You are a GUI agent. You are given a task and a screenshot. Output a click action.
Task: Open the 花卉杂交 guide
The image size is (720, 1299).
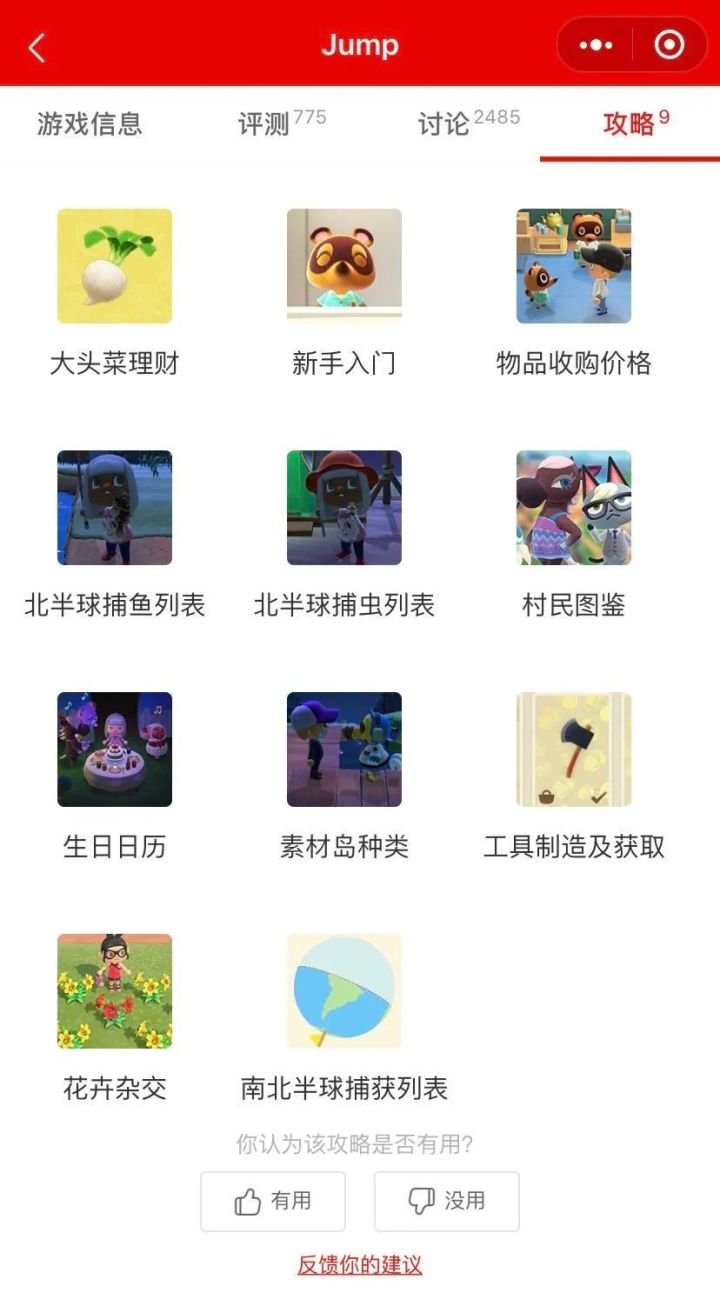tap(114, 1017)
